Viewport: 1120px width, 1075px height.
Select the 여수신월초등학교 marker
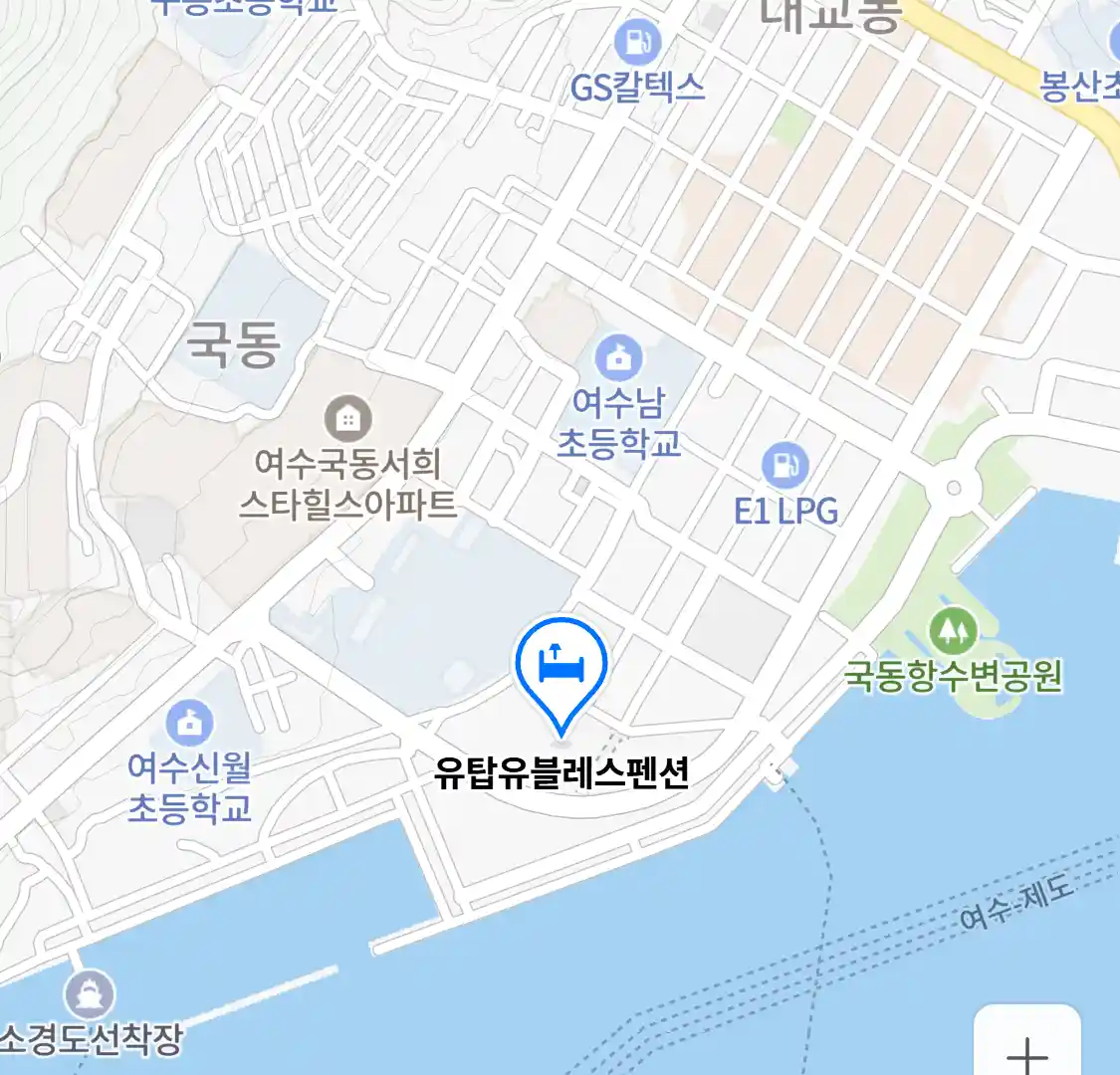[x=189, y=724]
